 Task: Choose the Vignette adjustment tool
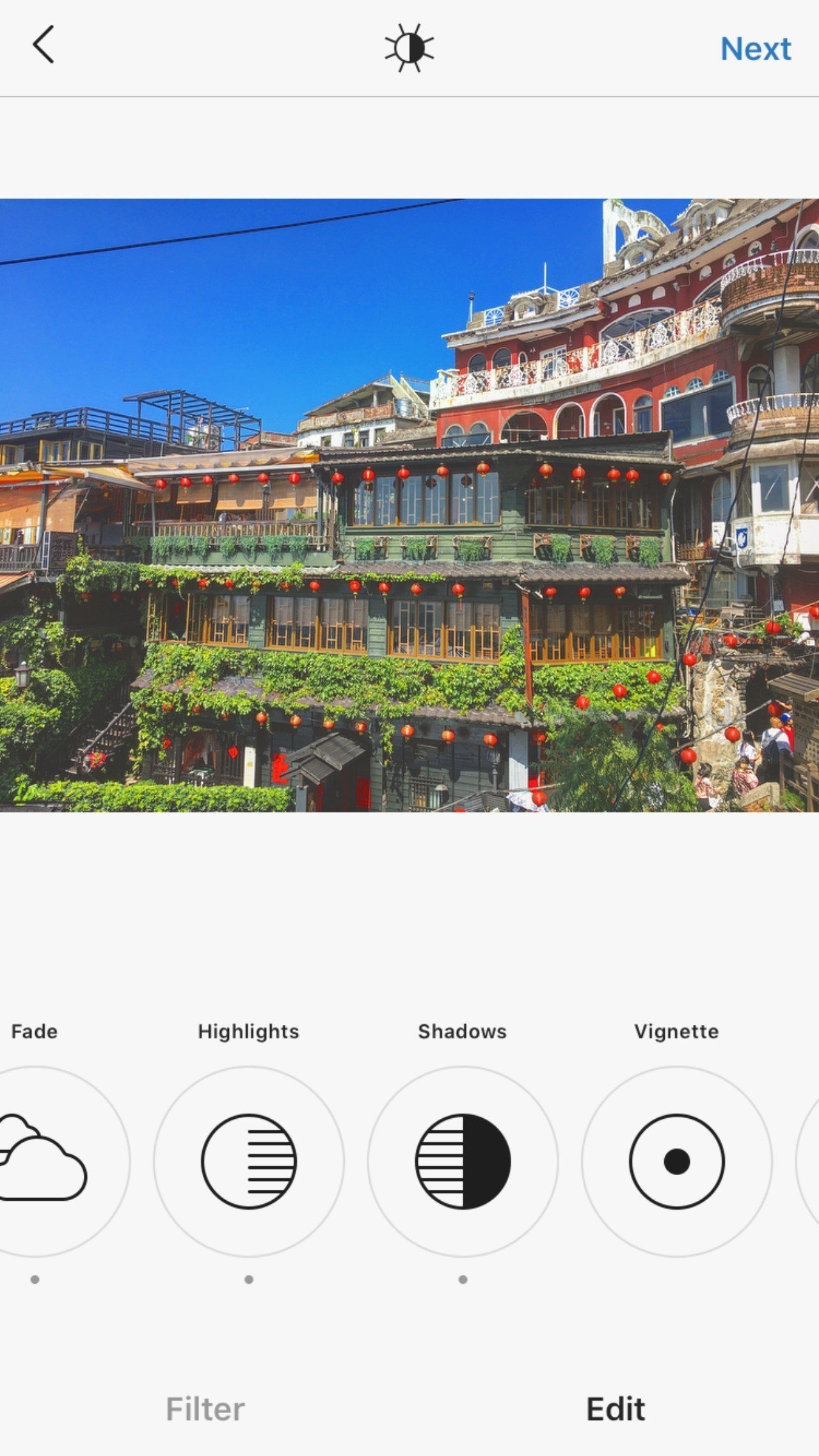(x=676, y=1161)
